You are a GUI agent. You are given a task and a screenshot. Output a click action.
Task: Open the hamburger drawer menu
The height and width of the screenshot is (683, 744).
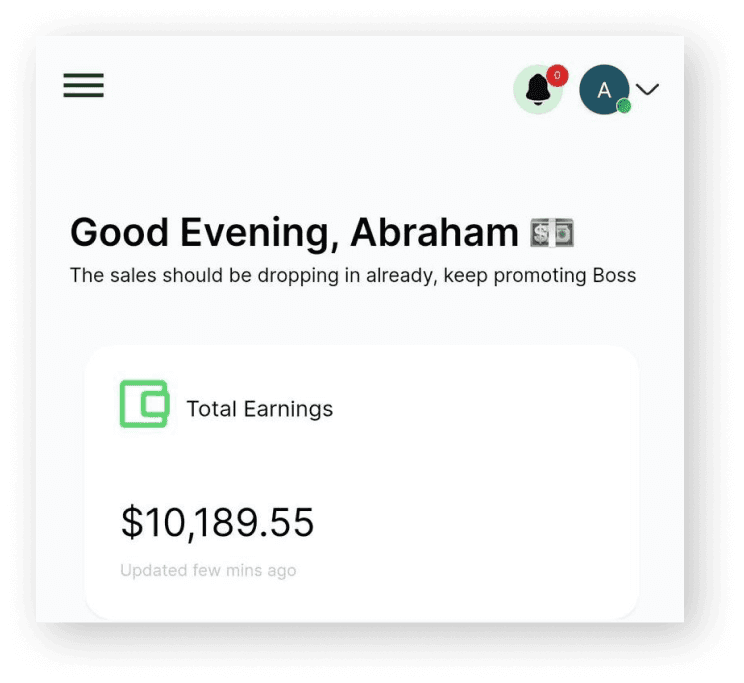[x=84, y=86]
